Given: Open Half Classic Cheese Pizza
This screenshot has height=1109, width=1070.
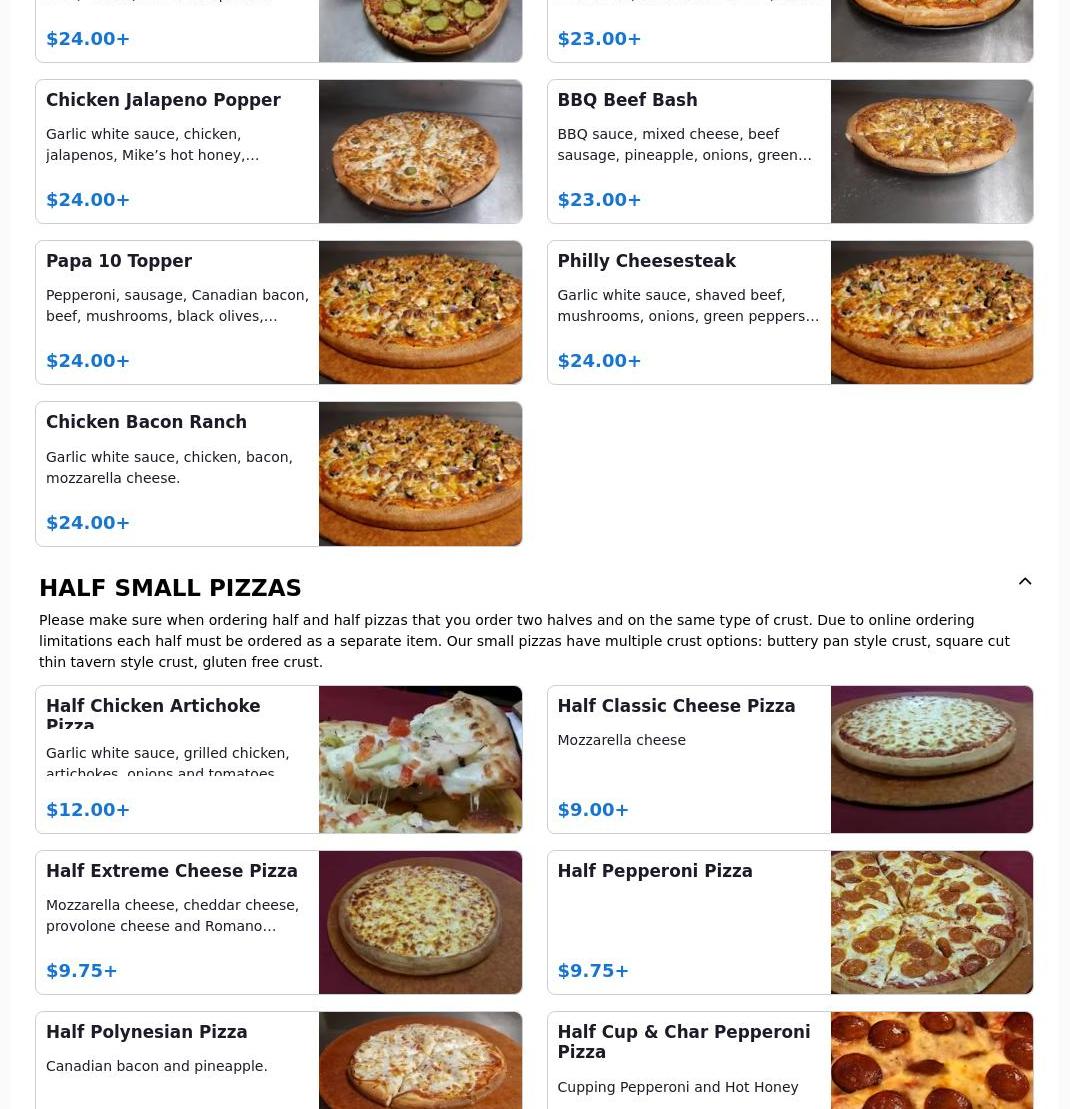Looking at the screenshot, I should [789, 759].
